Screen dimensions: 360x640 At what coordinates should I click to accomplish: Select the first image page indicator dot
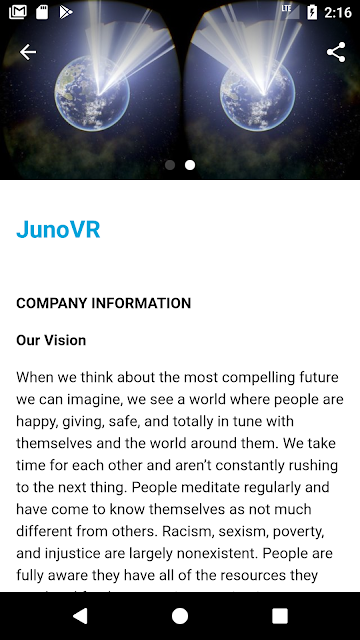170,165
